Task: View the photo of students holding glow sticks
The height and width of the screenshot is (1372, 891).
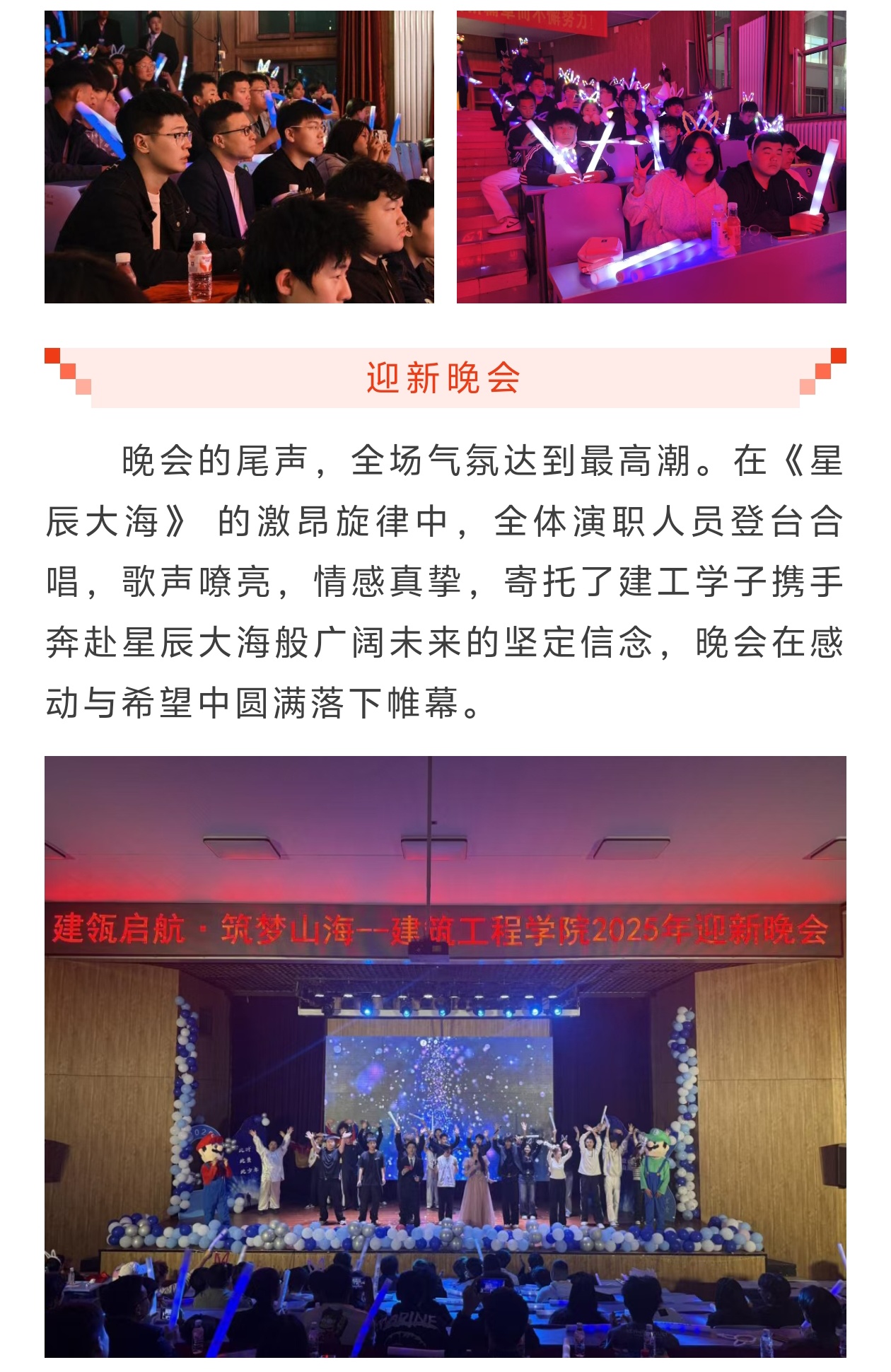Action: pos(651,157)
